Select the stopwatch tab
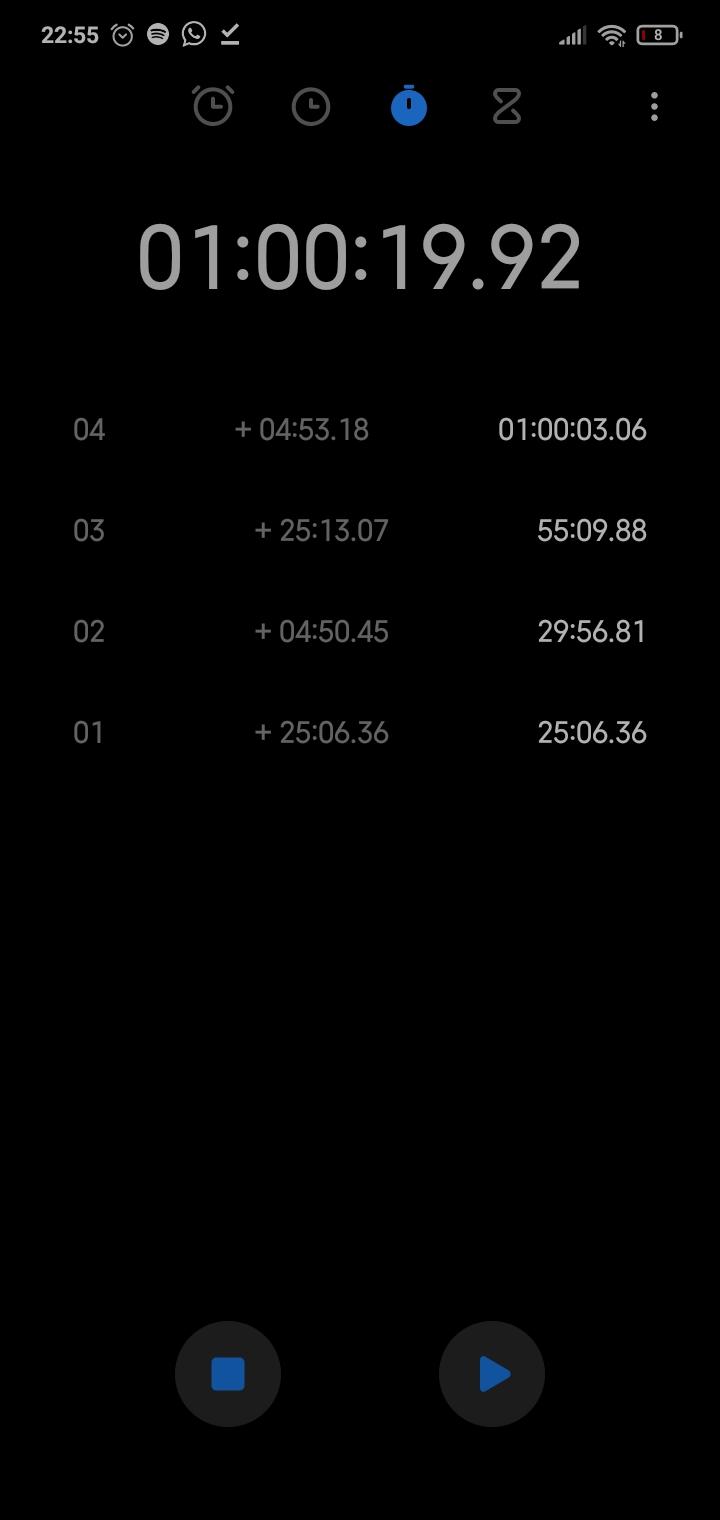Image resolution: width=720 pixels, height=1520 pixels. [409, 106]
